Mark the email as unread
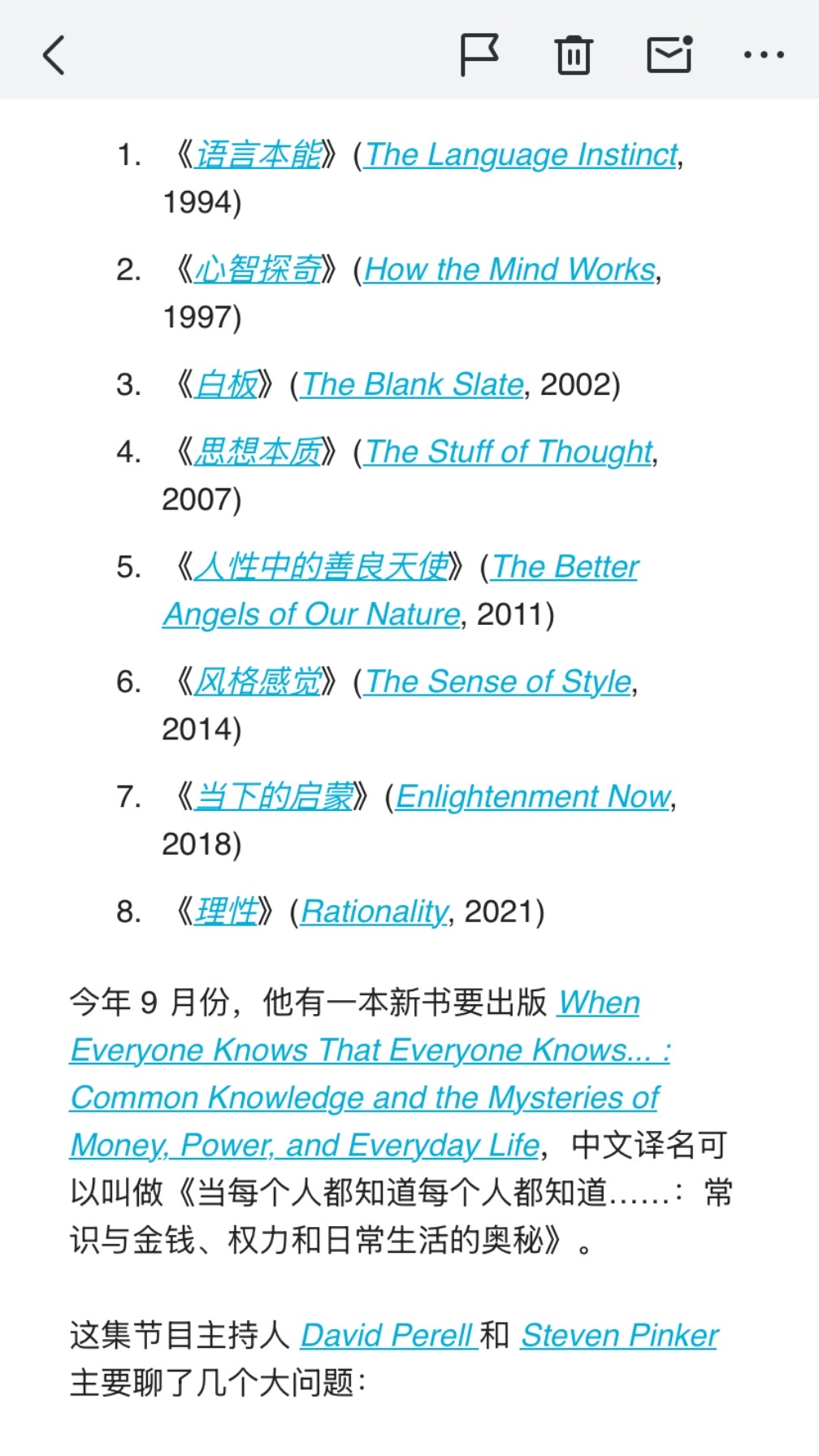The image size is (819, 1456). (669, 55)
